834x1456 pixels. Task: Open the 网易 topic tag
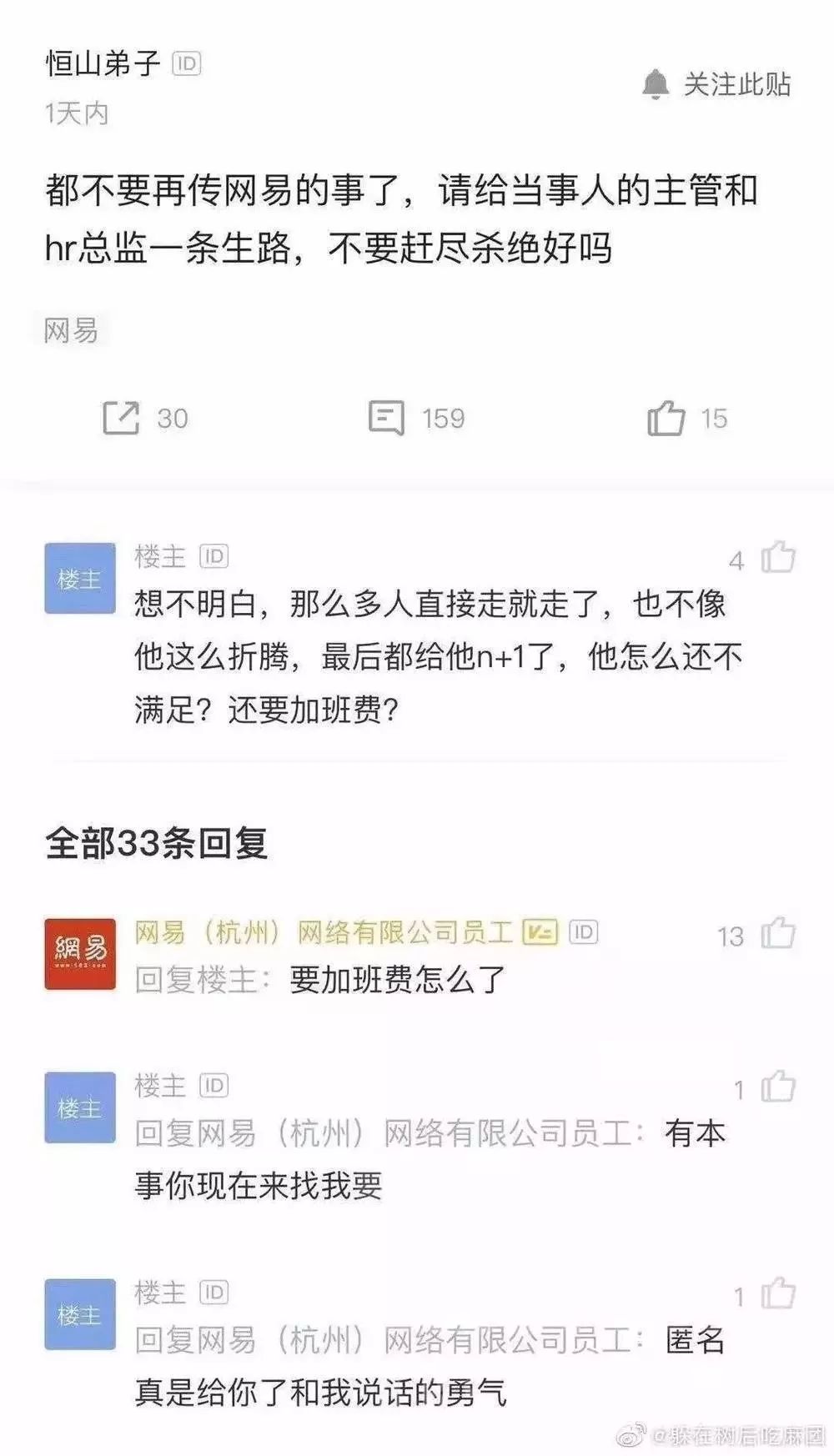click(71, 330)
